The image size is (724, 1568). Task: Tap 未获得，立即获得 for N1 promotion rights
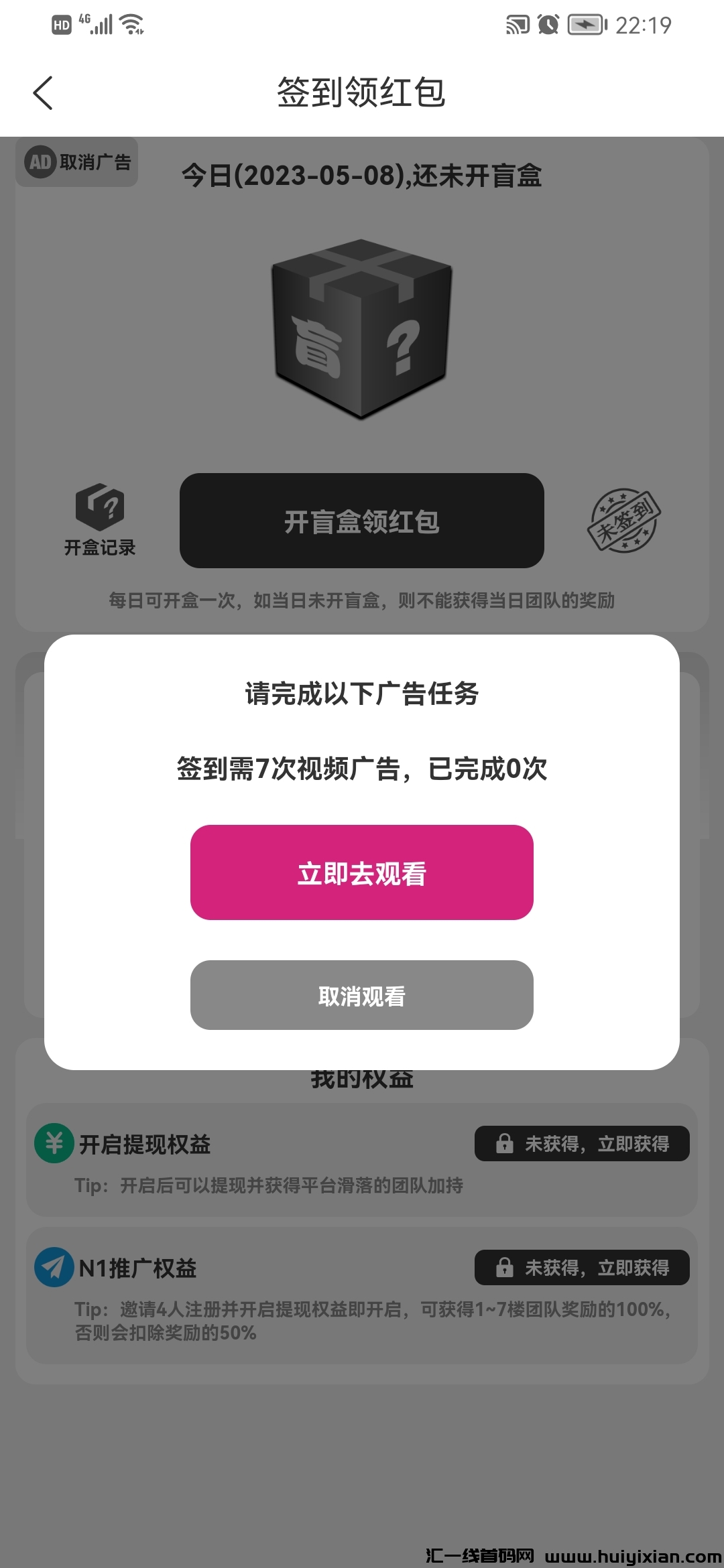point(582,1268)
